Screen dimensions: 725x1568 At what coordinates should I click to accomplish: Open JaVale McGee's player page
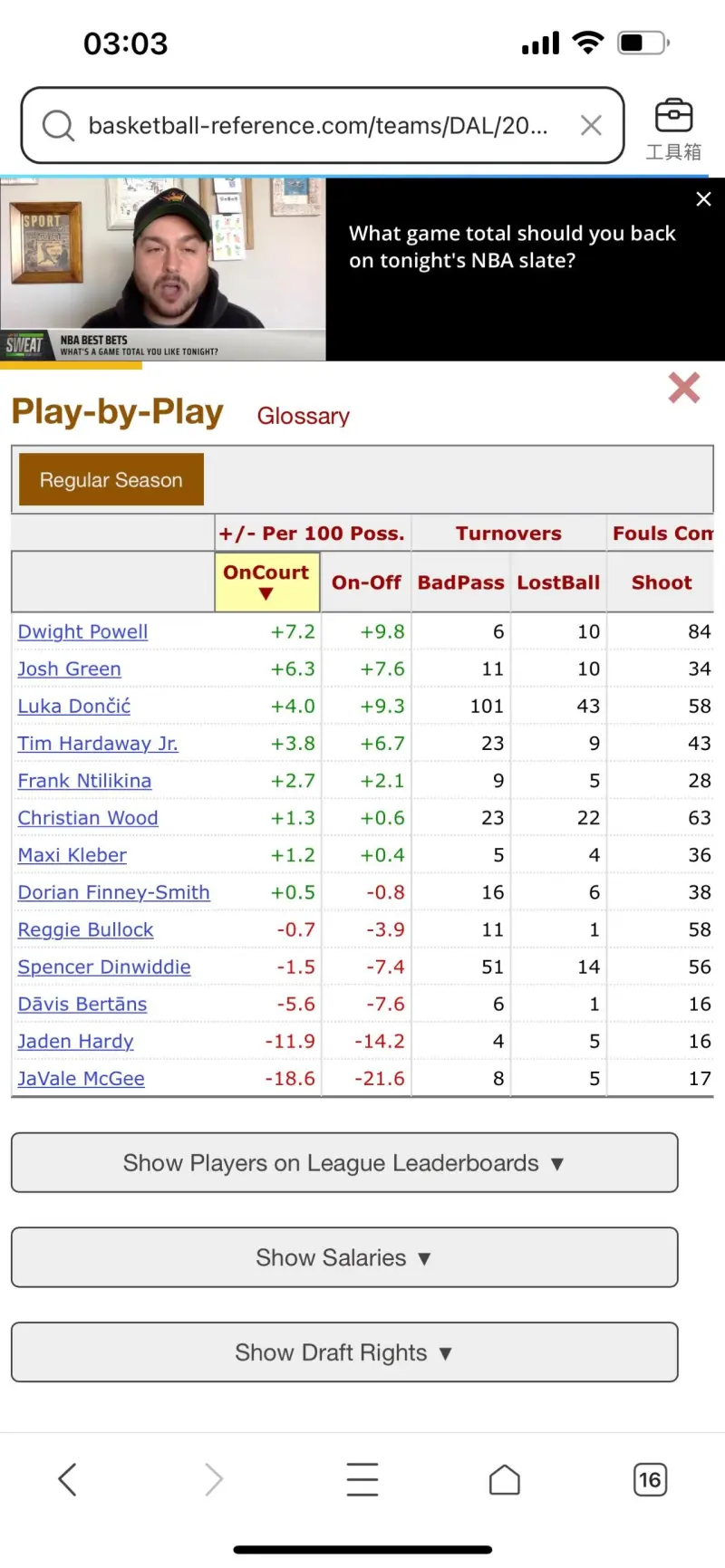(81, 1078)
